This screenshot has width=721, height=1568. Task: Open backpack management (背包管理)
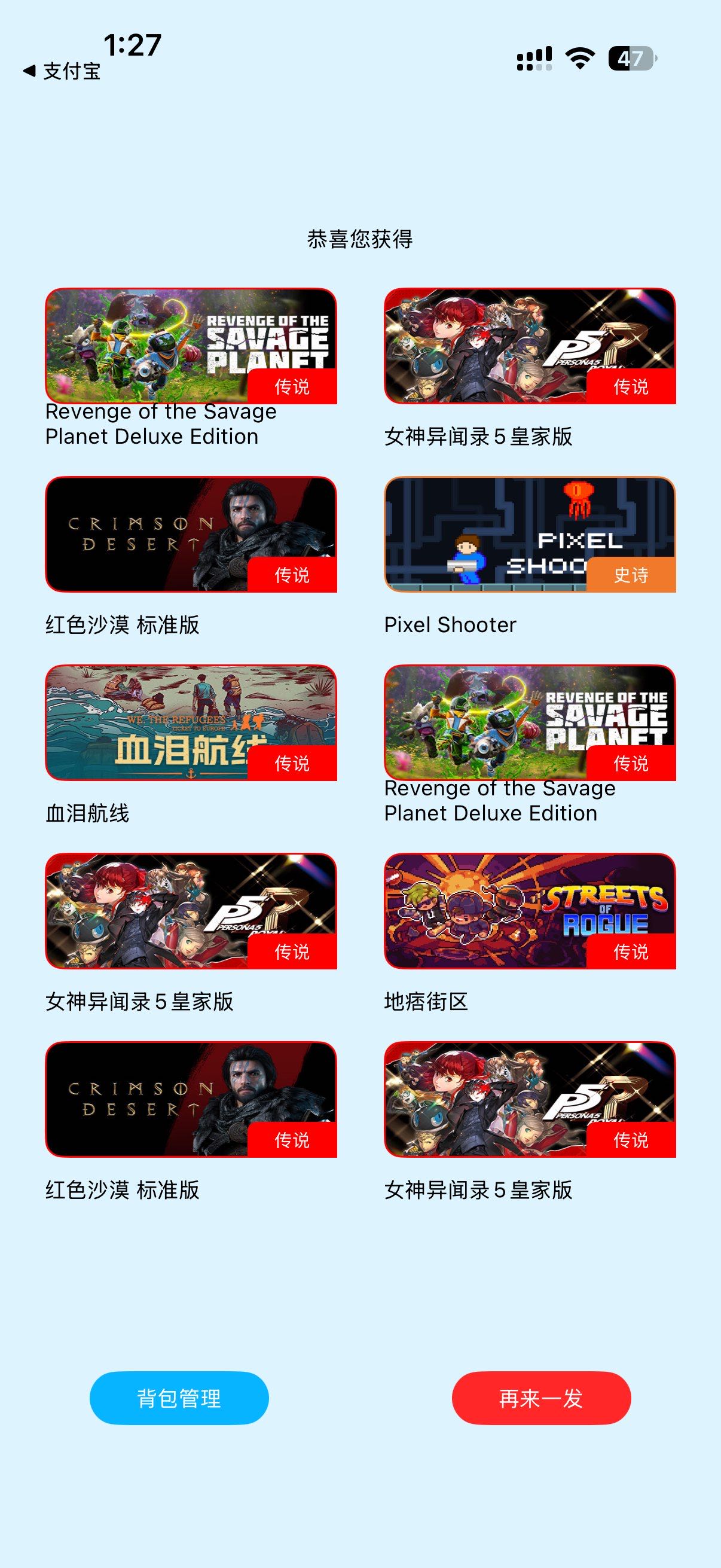pyautogui.click(x=179, y=1398)
